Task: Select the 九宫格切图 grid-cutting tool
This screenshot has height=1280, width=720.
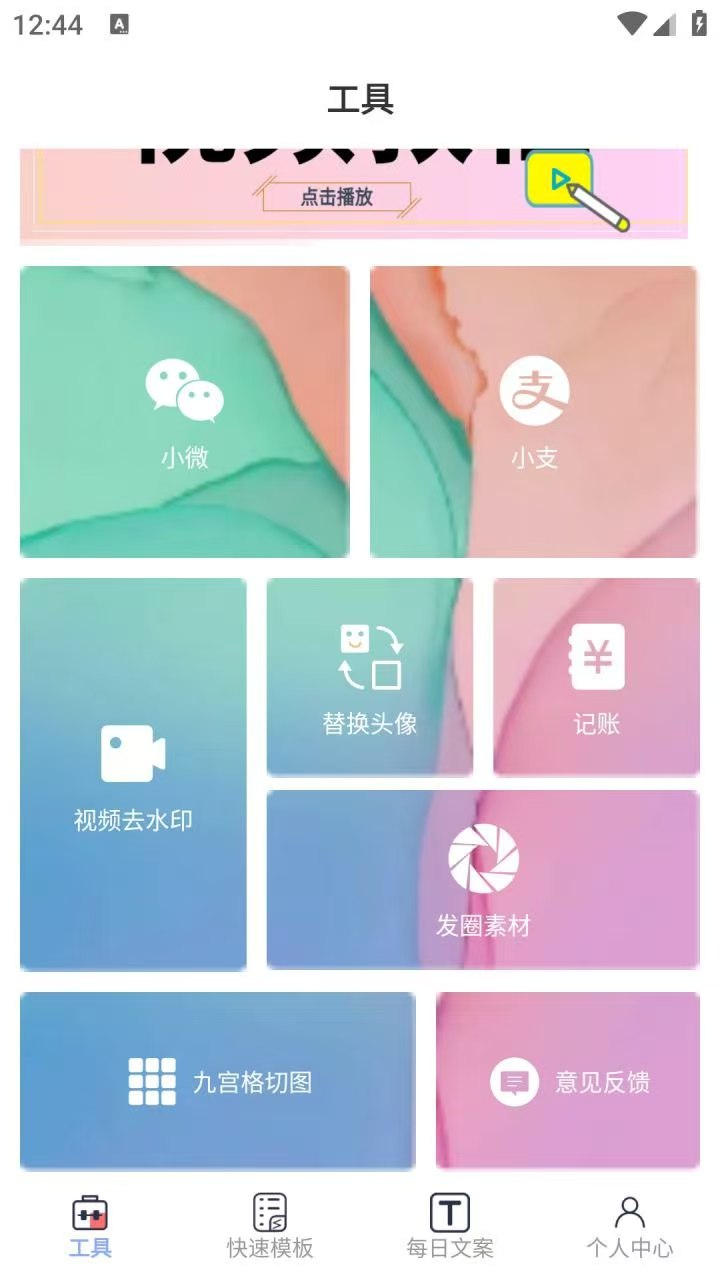Action: tap(218, 1081)
